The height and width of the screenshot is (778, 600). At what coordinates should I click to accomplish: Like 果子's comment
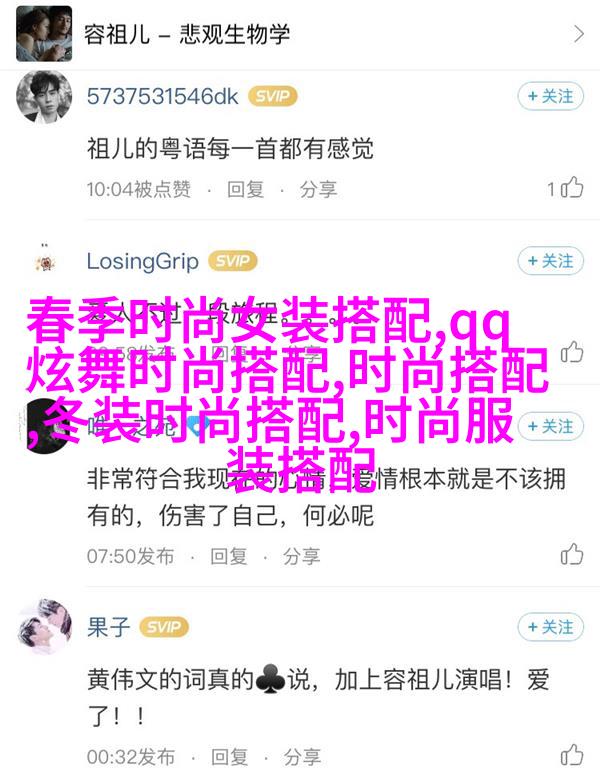[572, 753]
